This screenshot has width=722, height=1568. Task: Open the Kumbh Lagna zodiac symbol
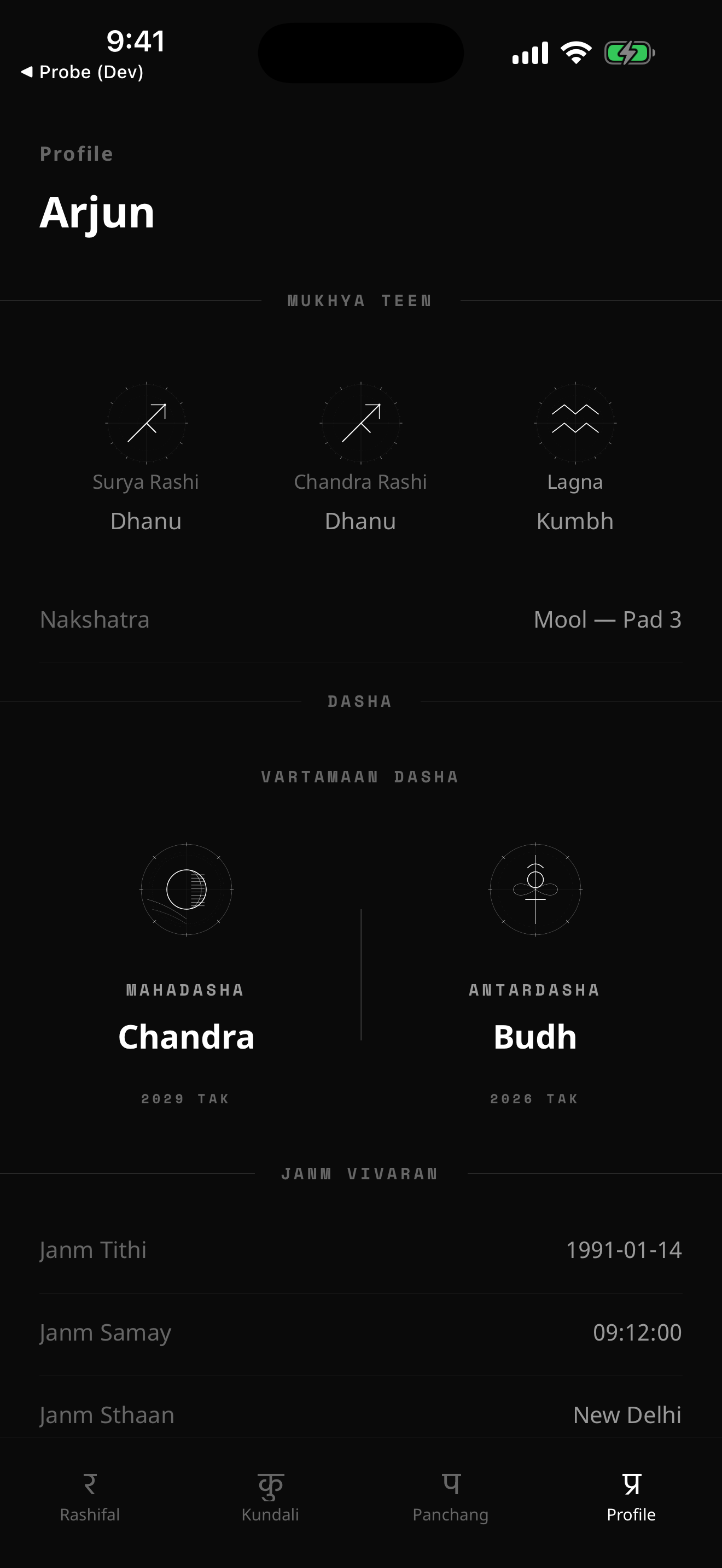pos(575,422)
